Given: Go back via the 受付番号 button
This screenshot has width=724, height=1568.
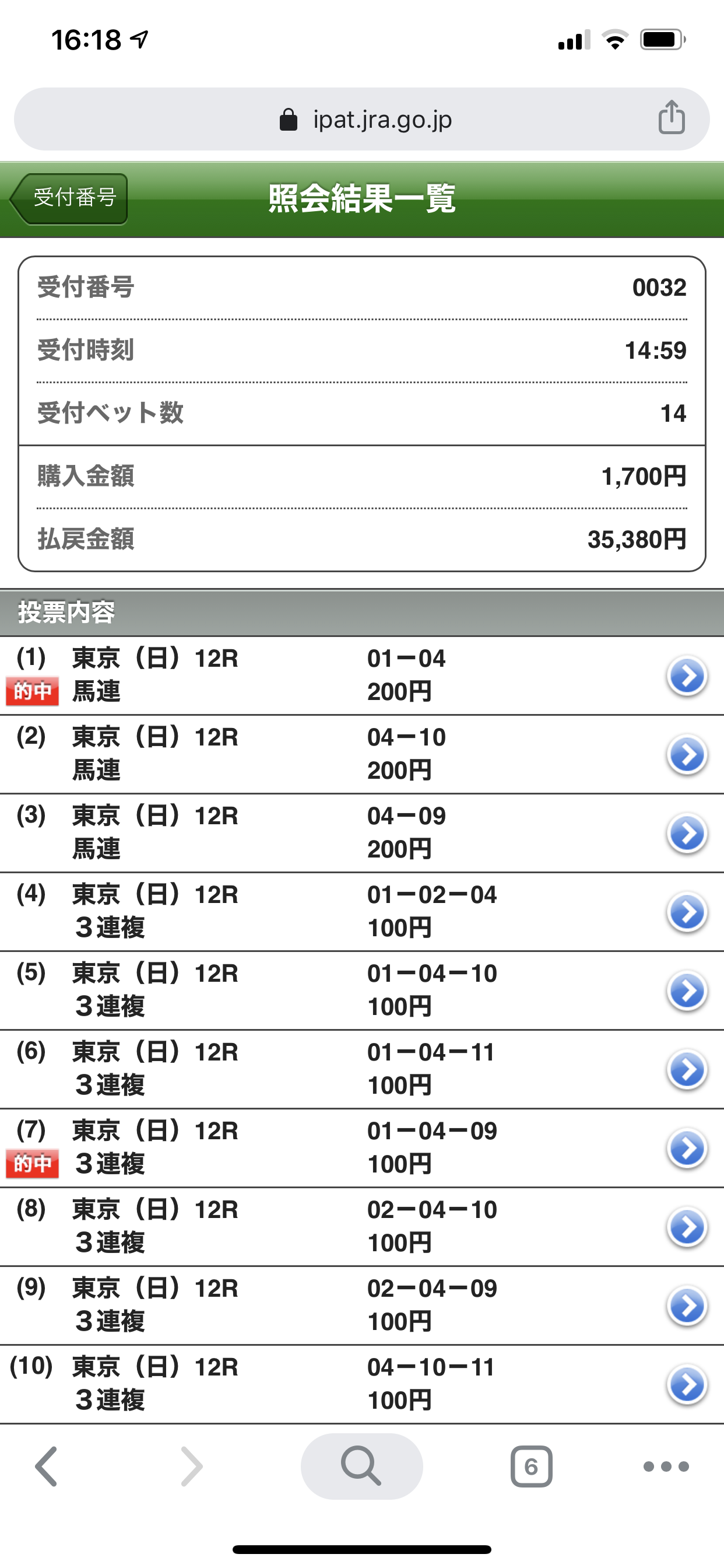Looking at the screenshot, I should 69,198.
